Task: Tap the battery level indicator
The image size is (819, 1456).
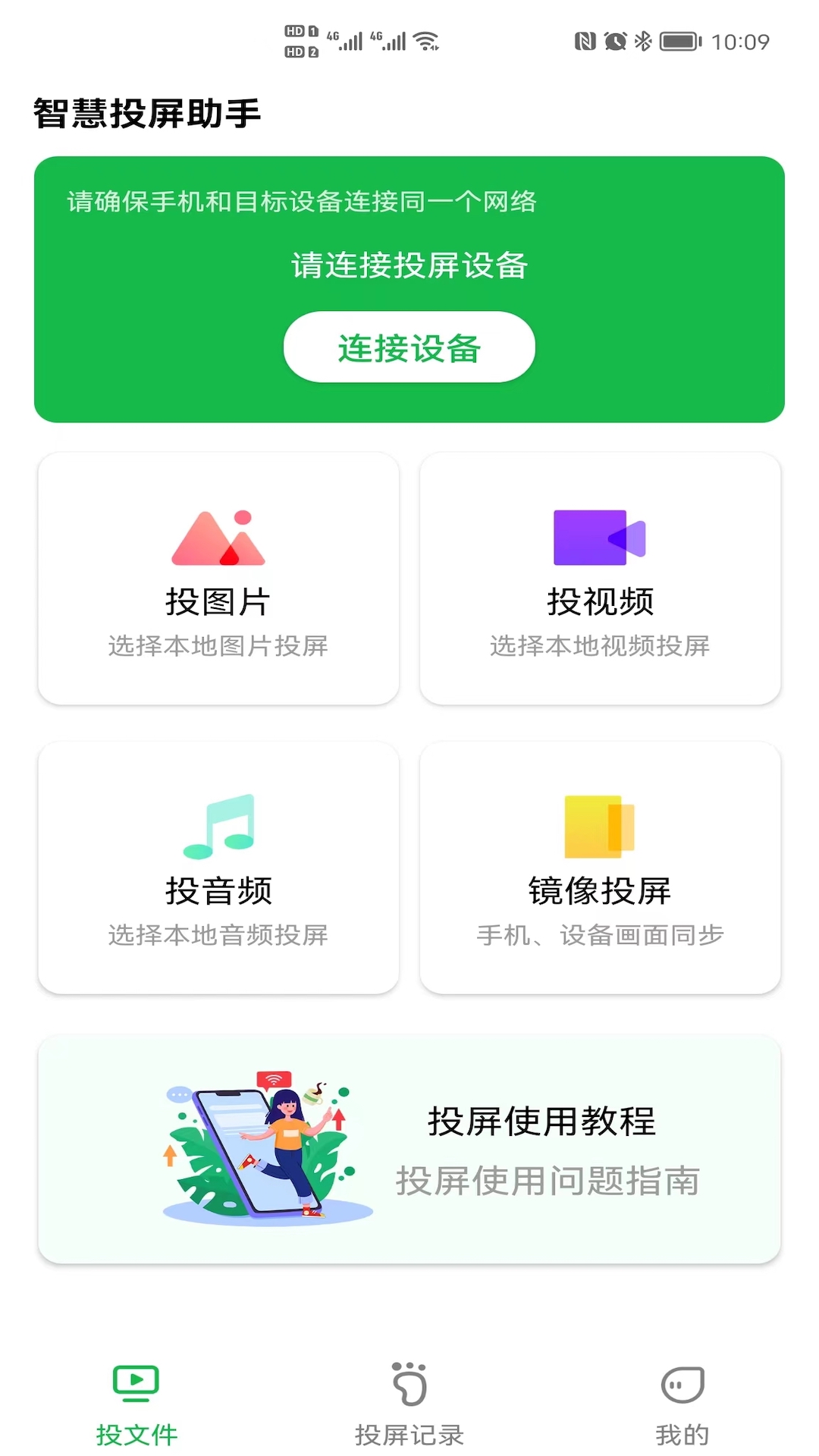Action: [x=680, y=42]
